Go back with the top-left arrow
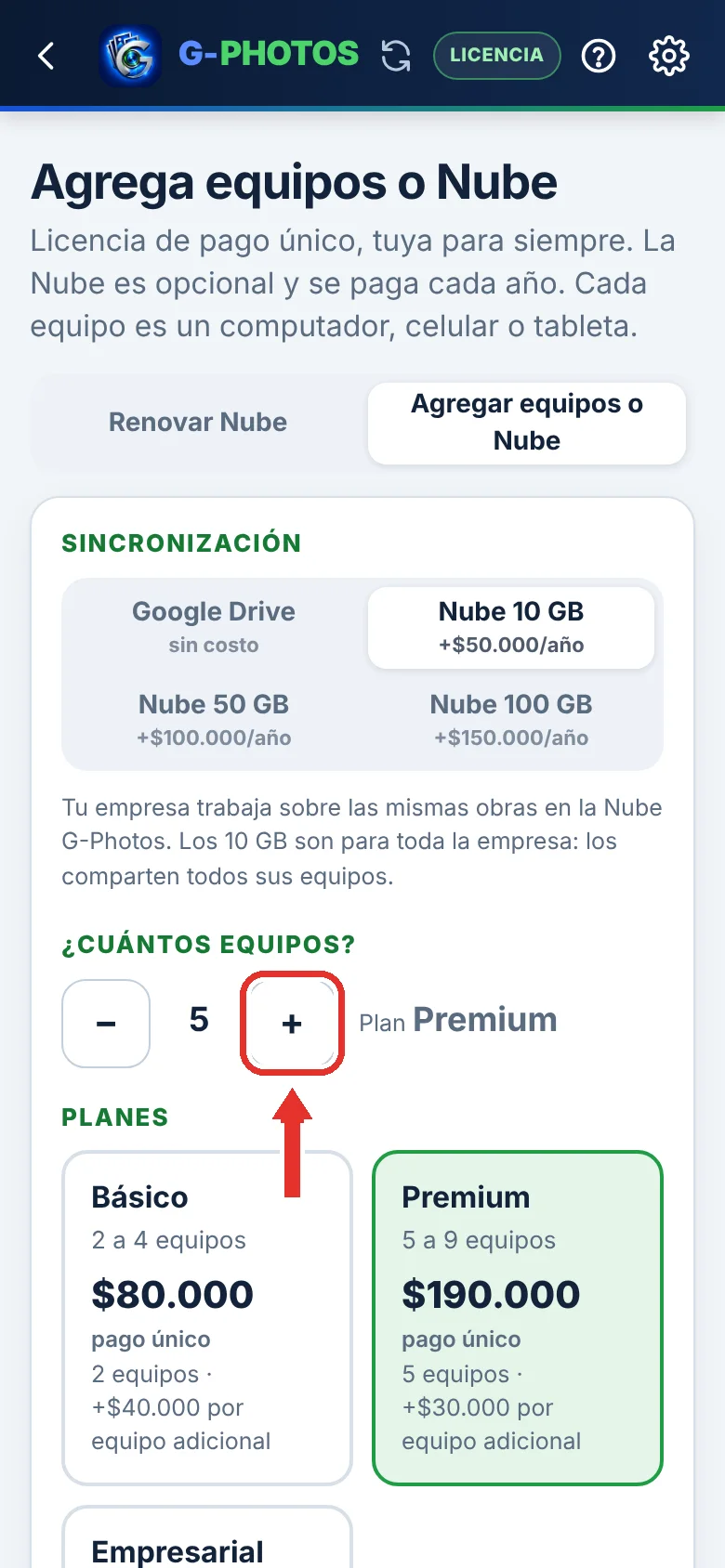The image size is (725, 1568). pyautogui.click(x=46, y=56)
